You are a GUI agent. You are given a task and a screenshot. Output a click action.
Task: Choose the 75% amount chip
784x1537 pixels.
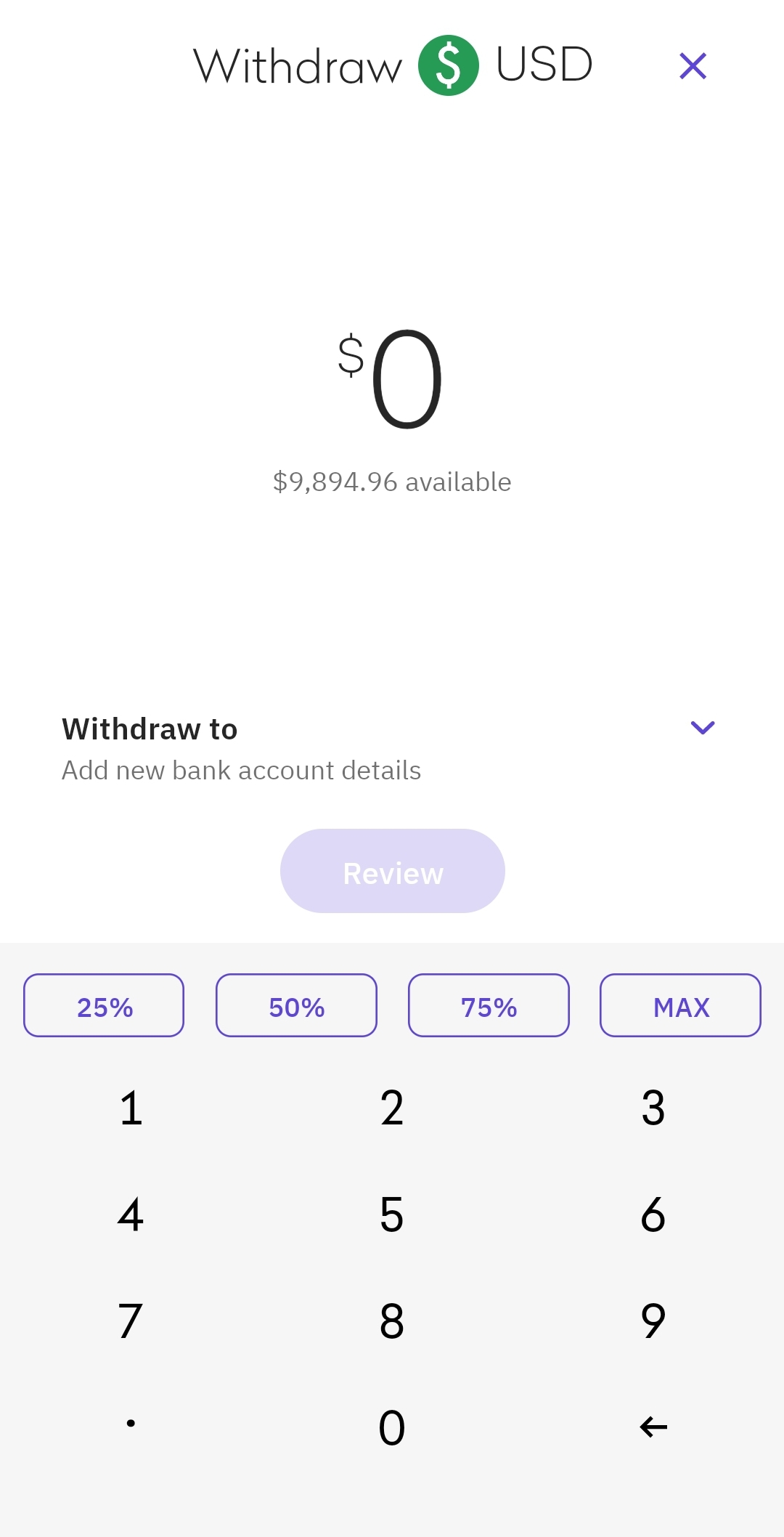tap(489, 1006)
